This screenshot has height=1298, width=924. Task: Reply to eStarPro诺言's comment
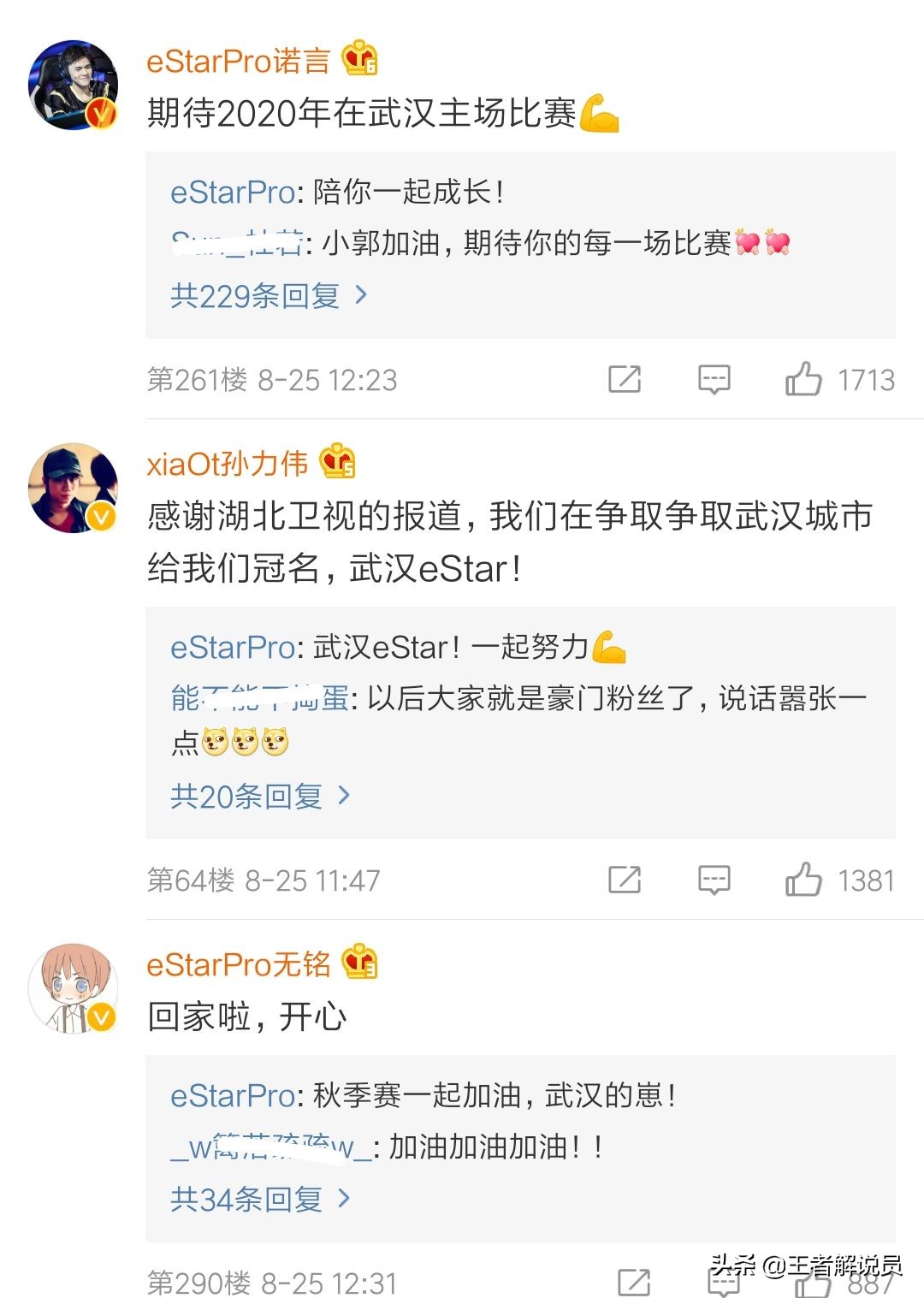(714, 379)
